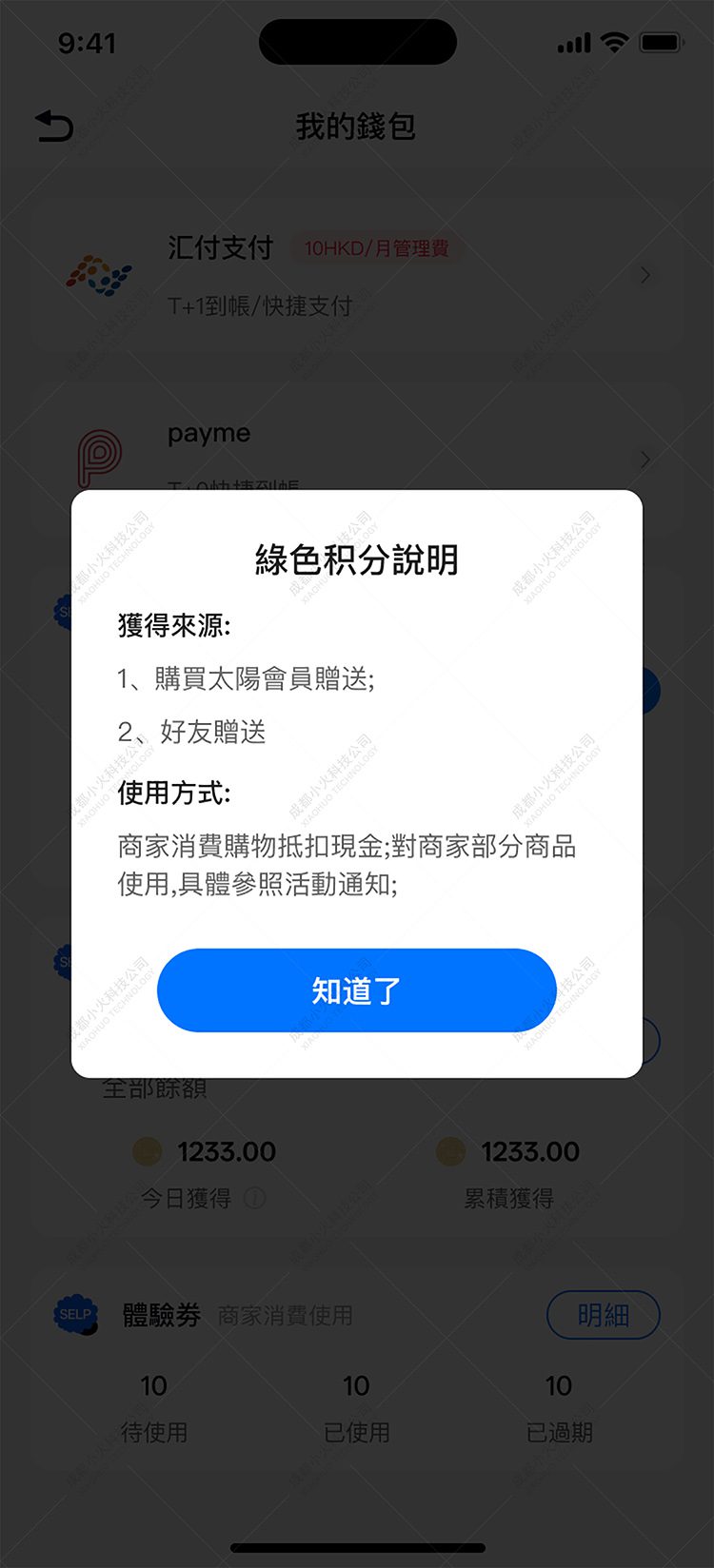The width and height of the screenshot is (714, 1568).
Task: Open payme details via its chevron
Action: pos(645,460)
